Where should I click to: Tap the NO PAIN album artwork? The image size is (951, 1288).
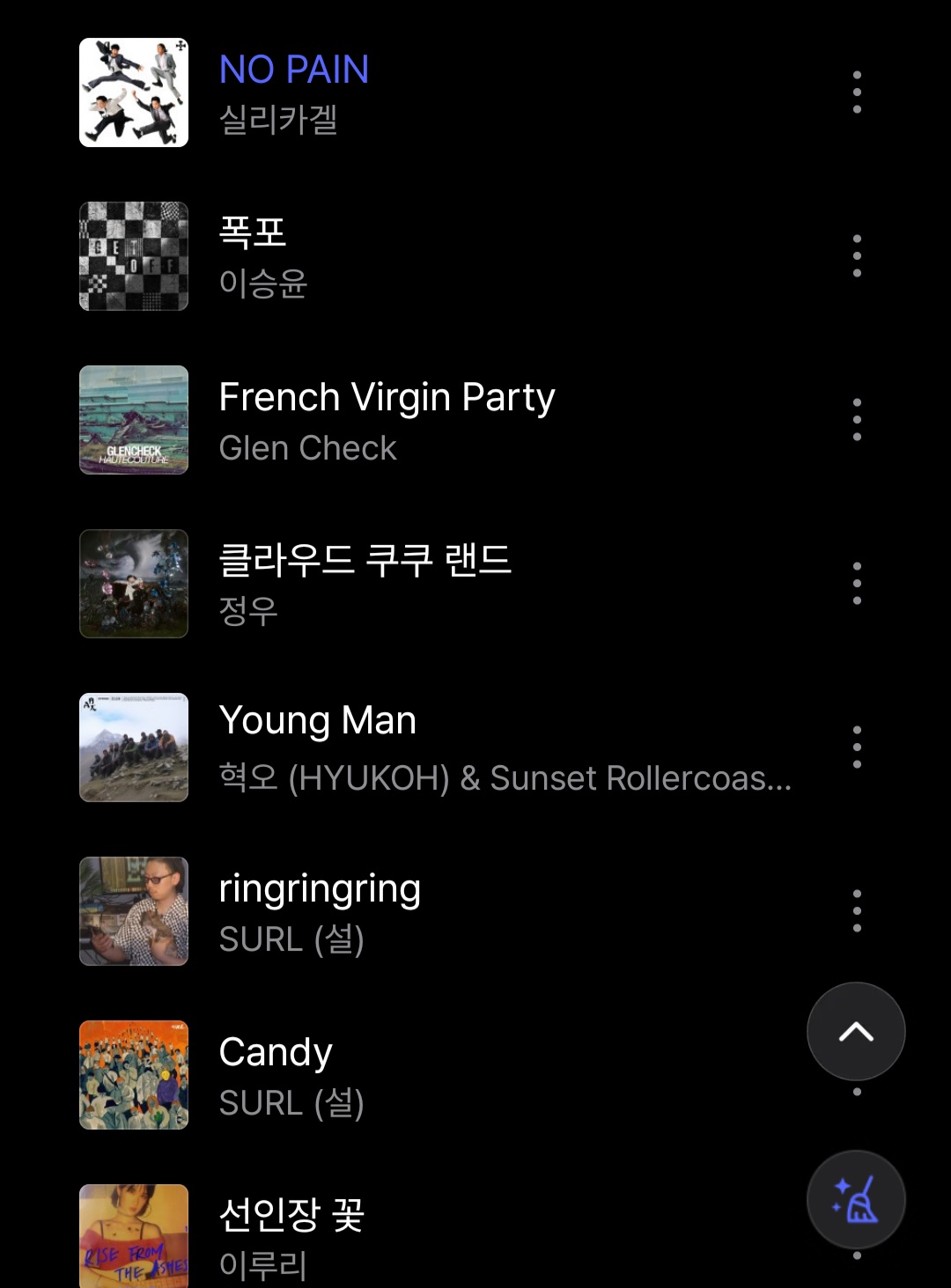coord(133,92)
